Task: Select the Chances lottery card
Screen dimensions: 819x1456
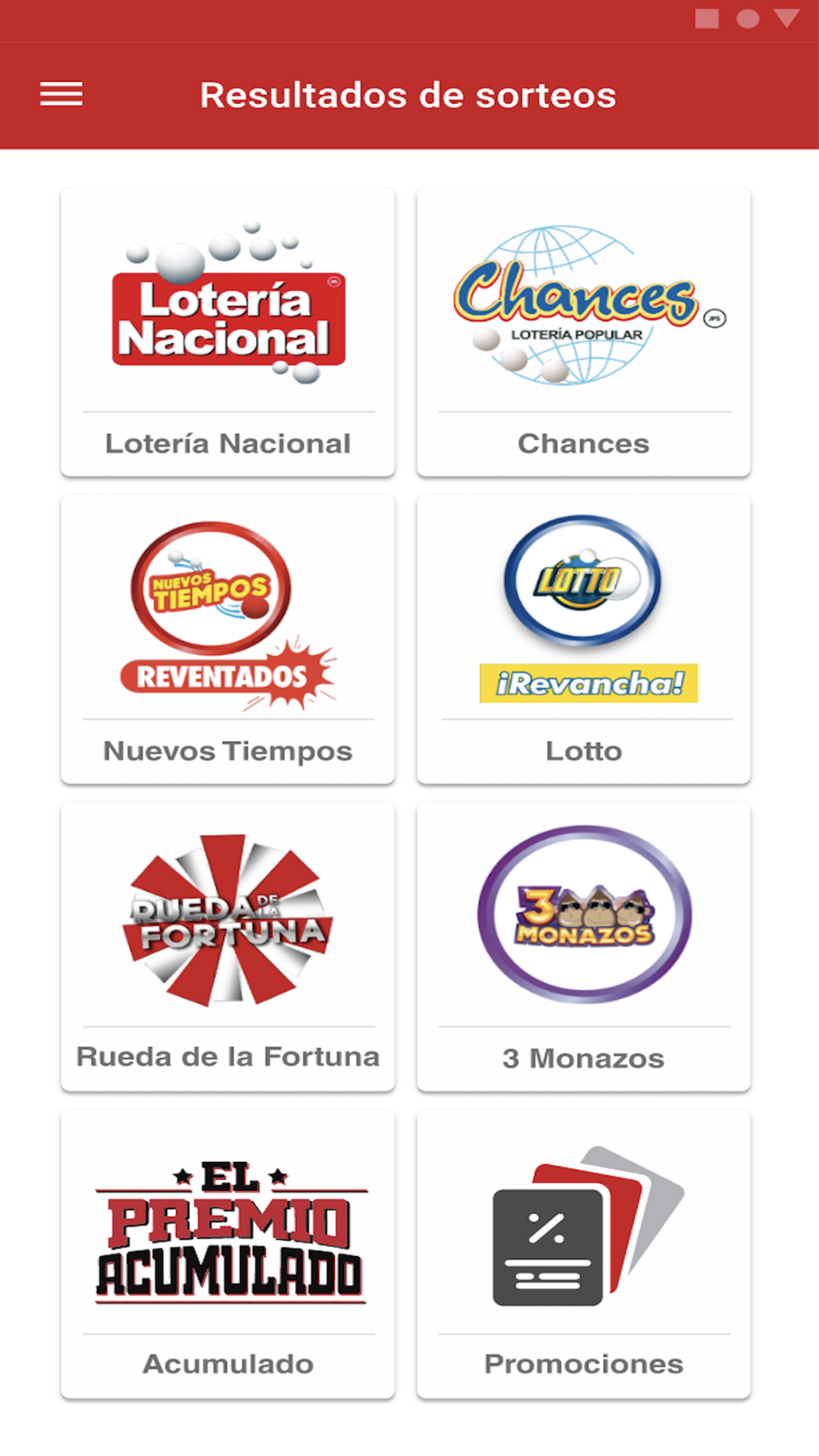Action: click(x=584, y=332)
